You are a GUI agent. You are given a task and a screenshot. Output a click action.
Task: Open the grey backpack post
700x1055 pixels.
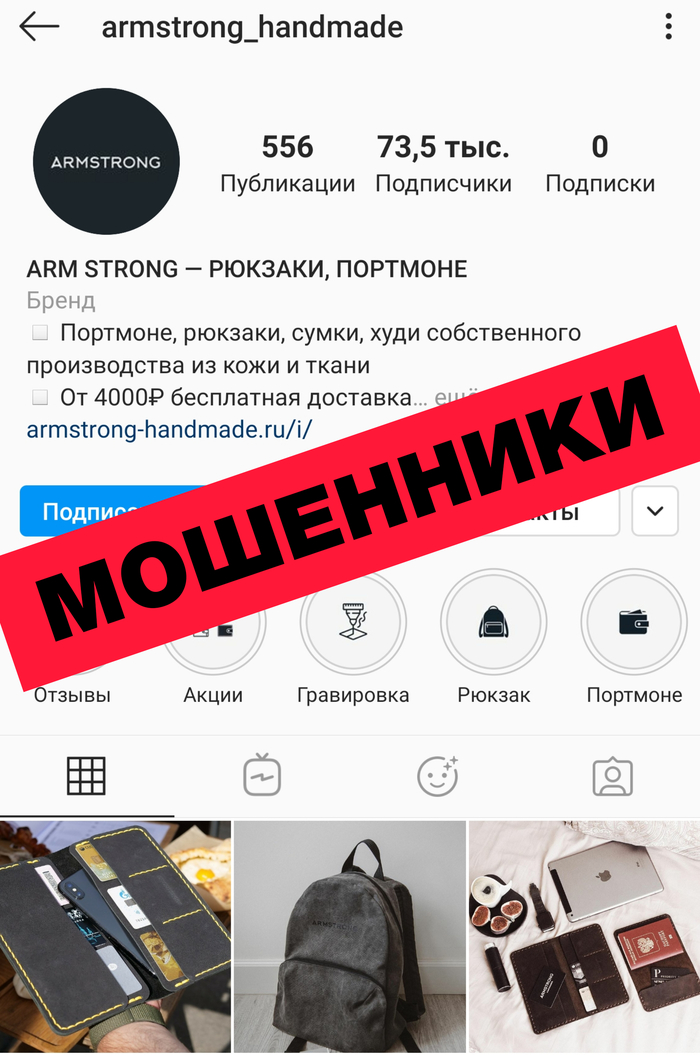(x=350, y=936)
